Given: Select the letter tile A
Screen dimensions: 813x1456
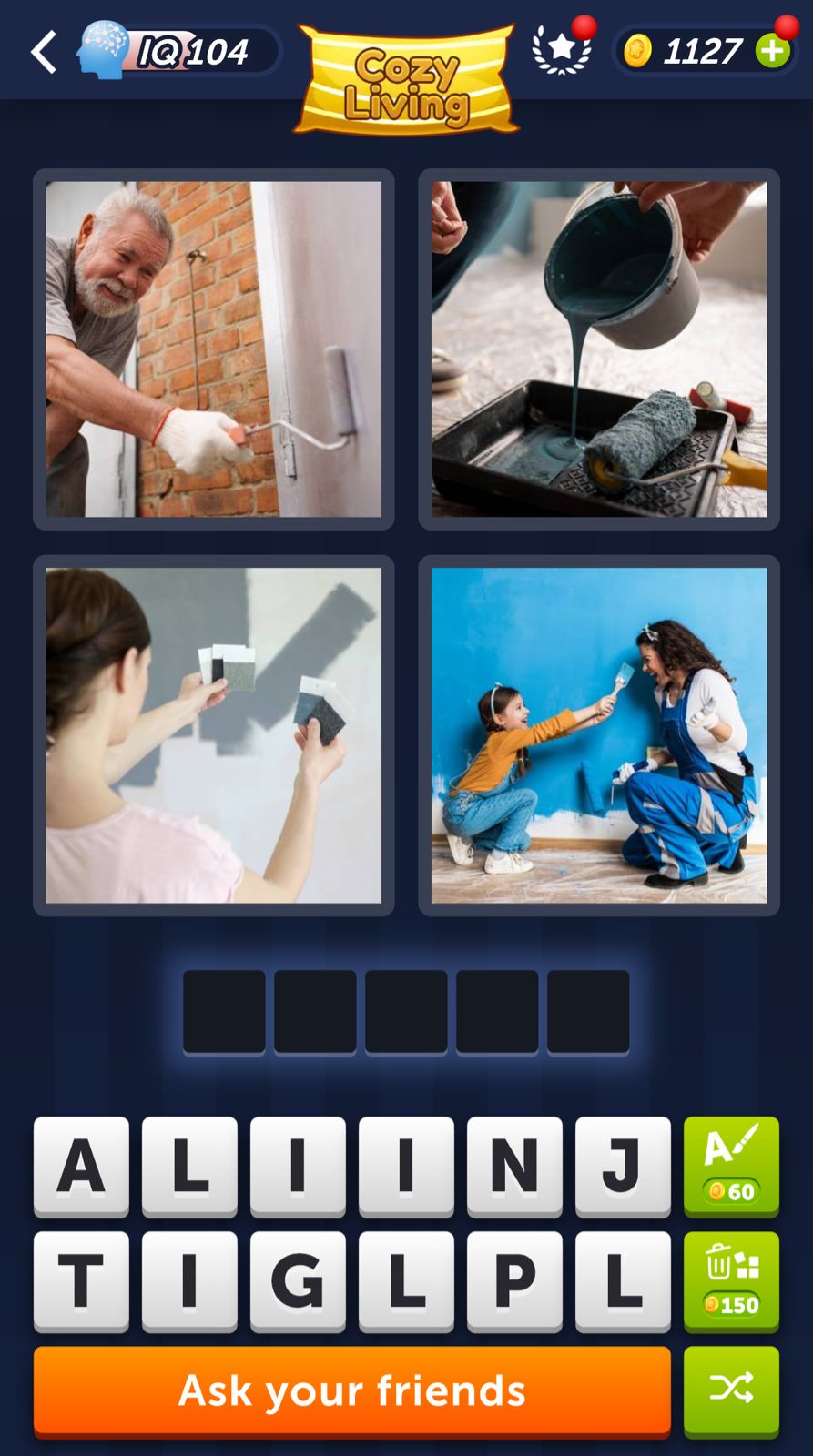Looking at the screenshot, I should click(x=81, y=1166).
